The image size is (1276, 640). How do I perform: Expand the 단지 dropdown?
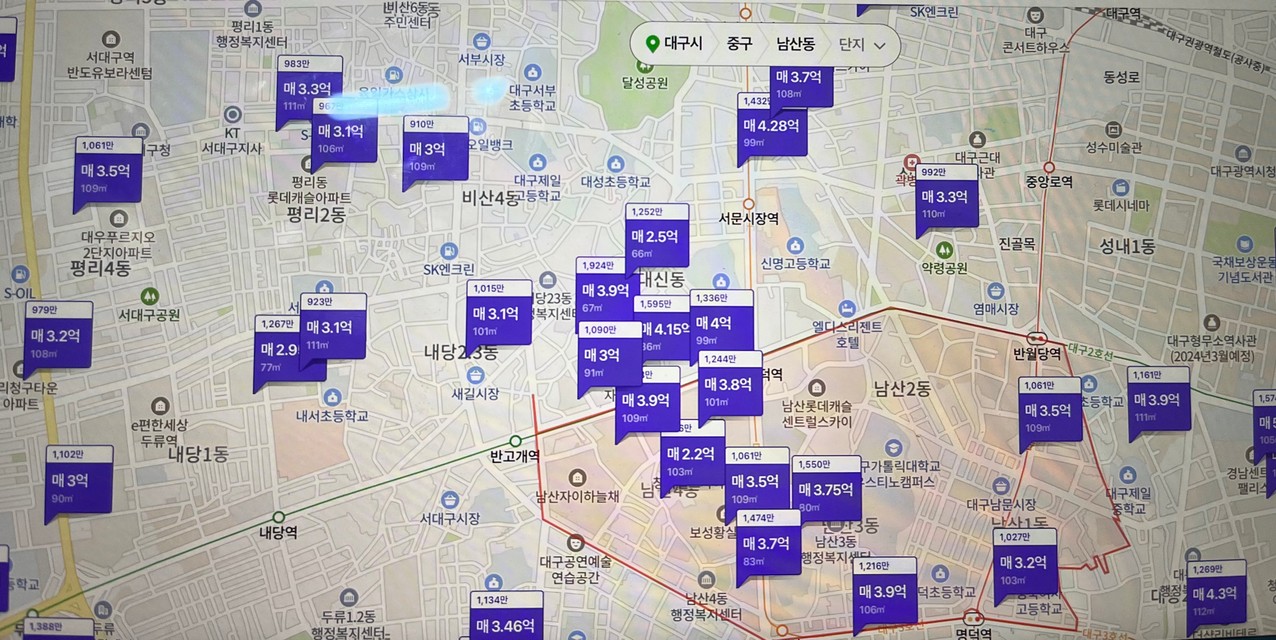point(862,44)
